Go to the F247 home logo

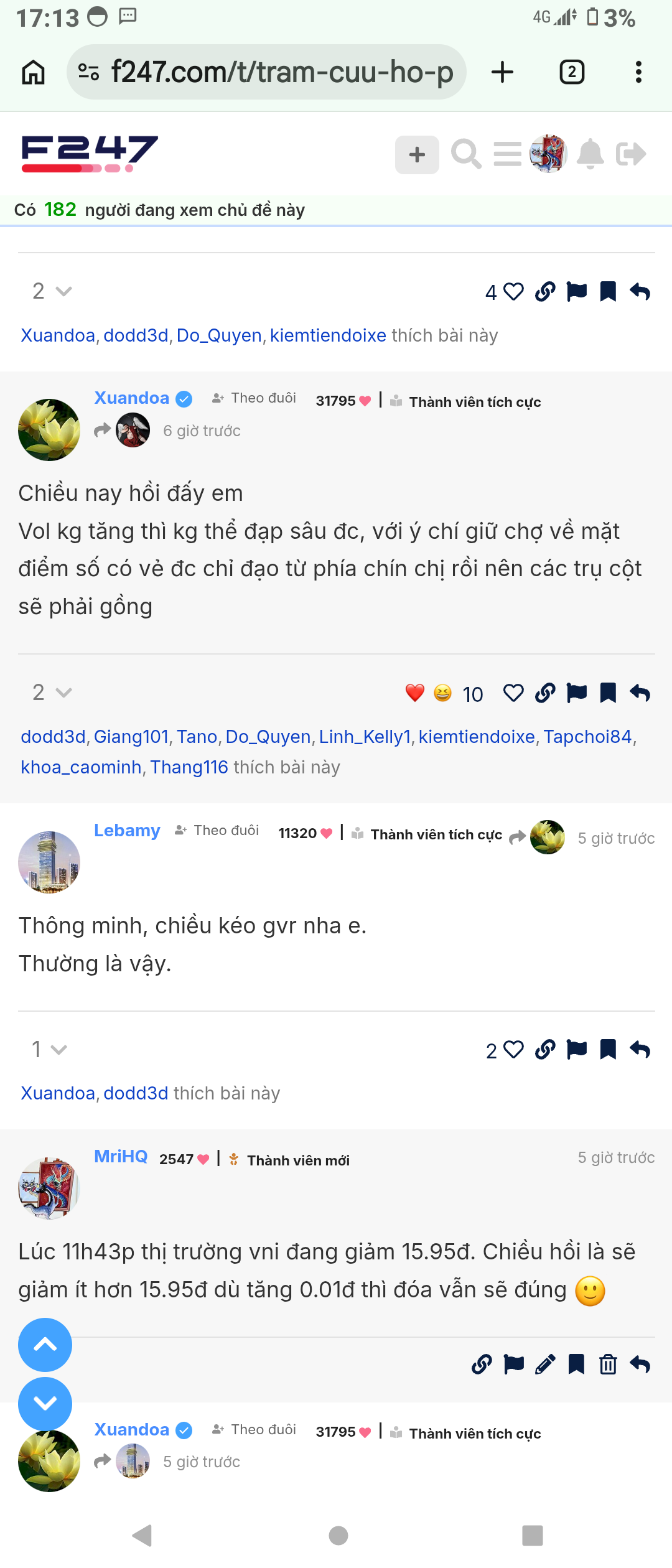tap(90, 154)
